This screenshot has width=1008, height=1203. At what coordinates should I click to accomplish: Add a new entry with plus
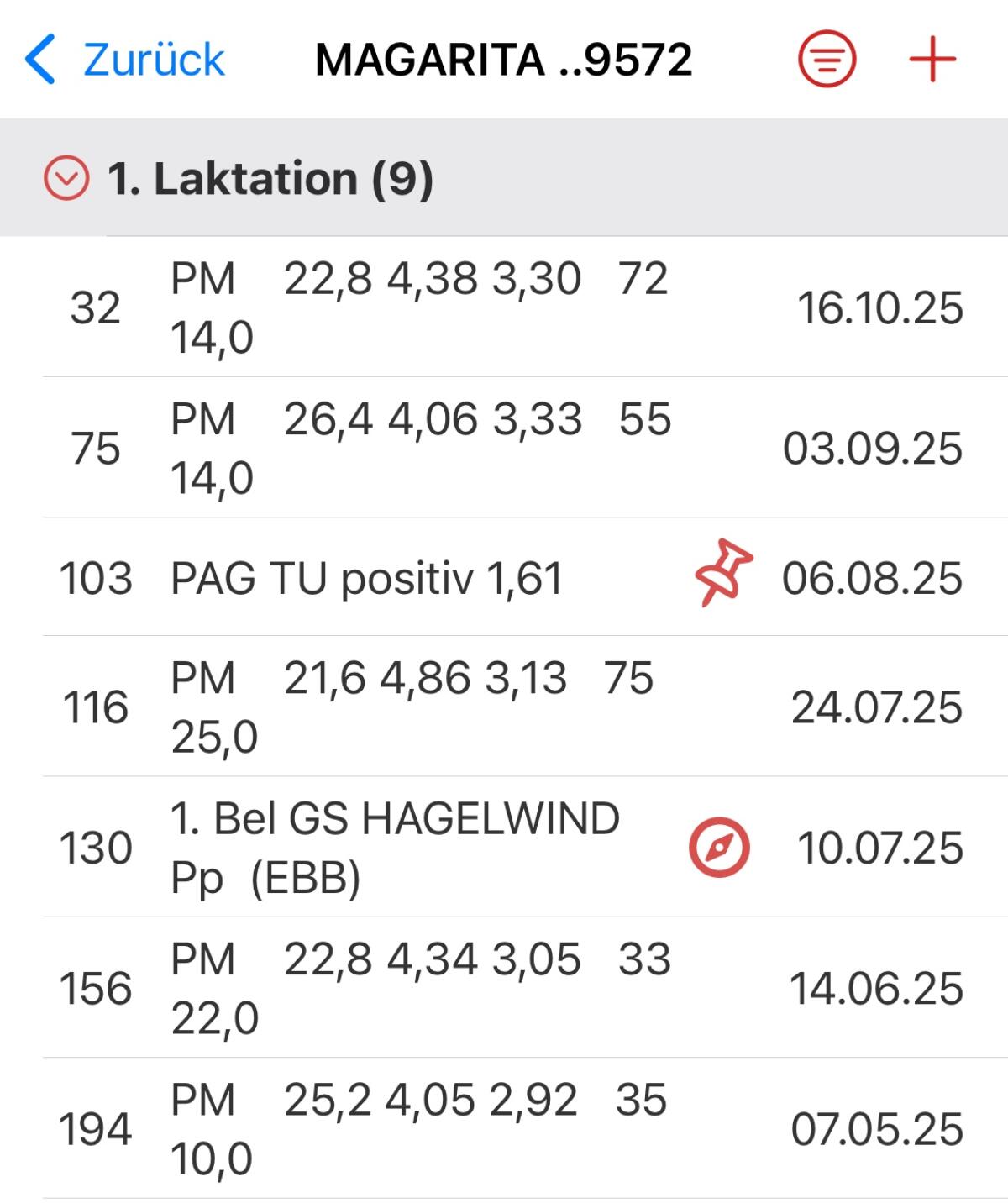[932, 60]
